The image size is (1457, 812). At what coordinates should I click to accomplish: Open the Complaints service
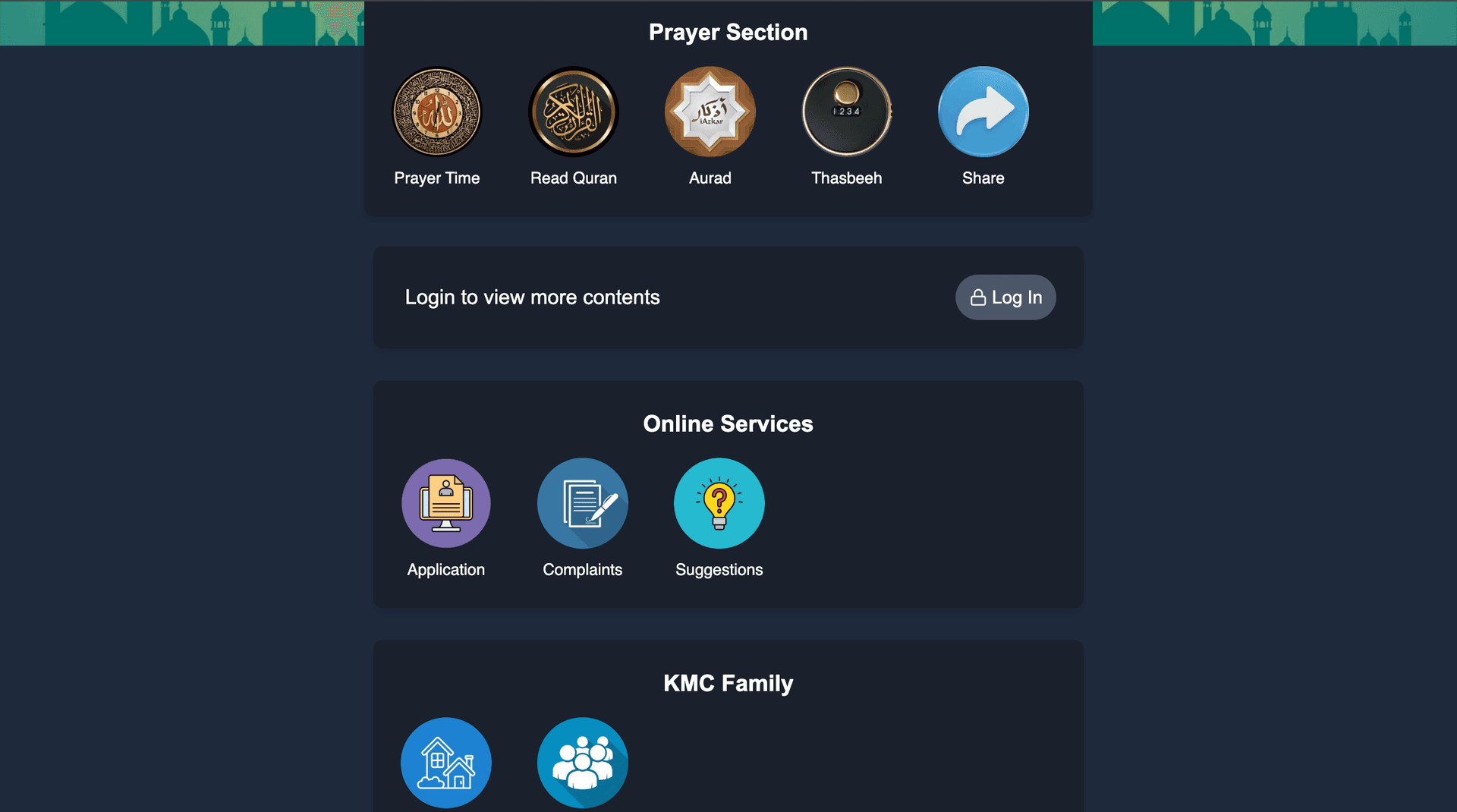pos(582,503)
